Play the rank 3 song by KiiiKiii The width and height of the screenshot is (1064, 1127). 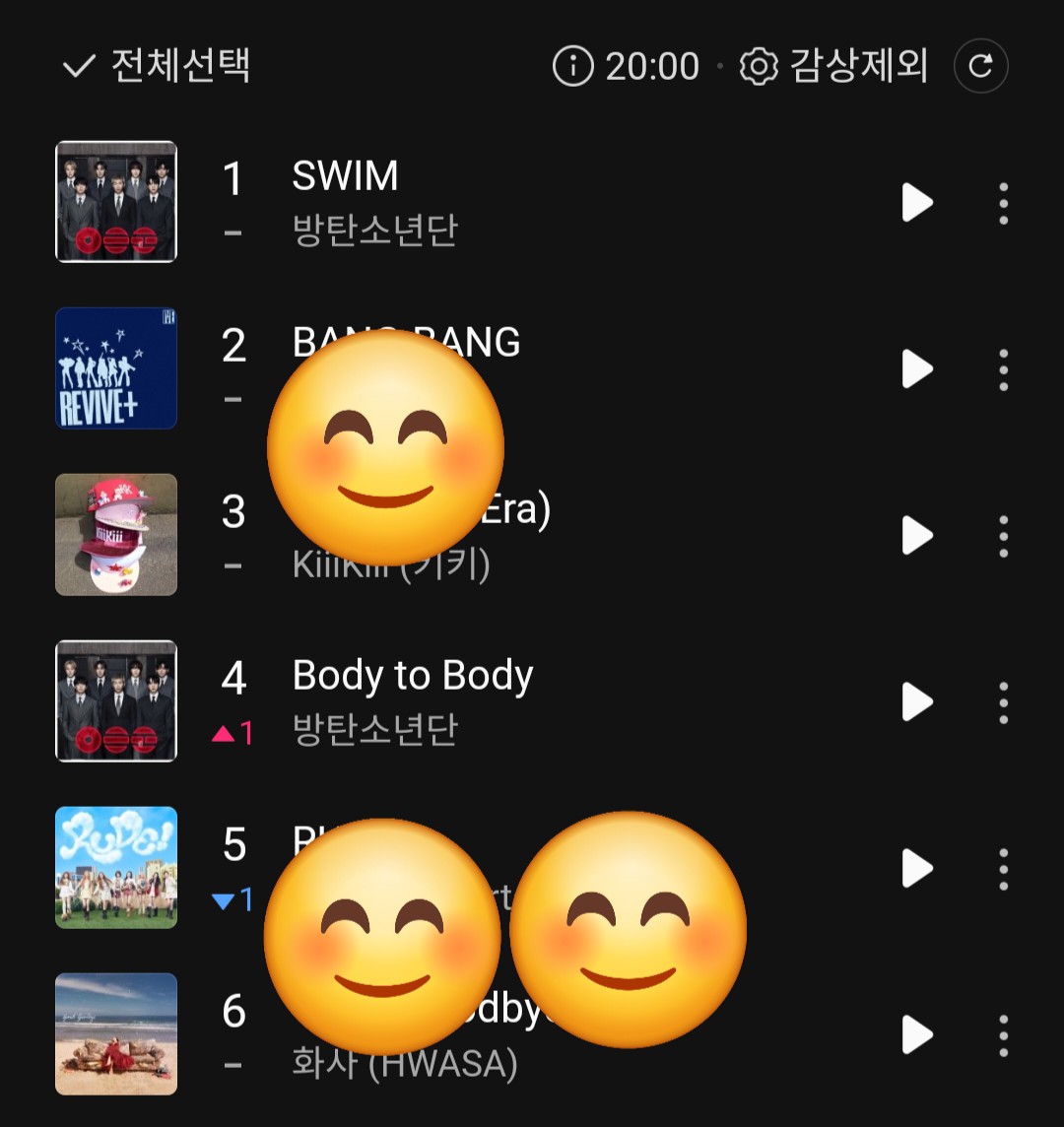(917, 536)
